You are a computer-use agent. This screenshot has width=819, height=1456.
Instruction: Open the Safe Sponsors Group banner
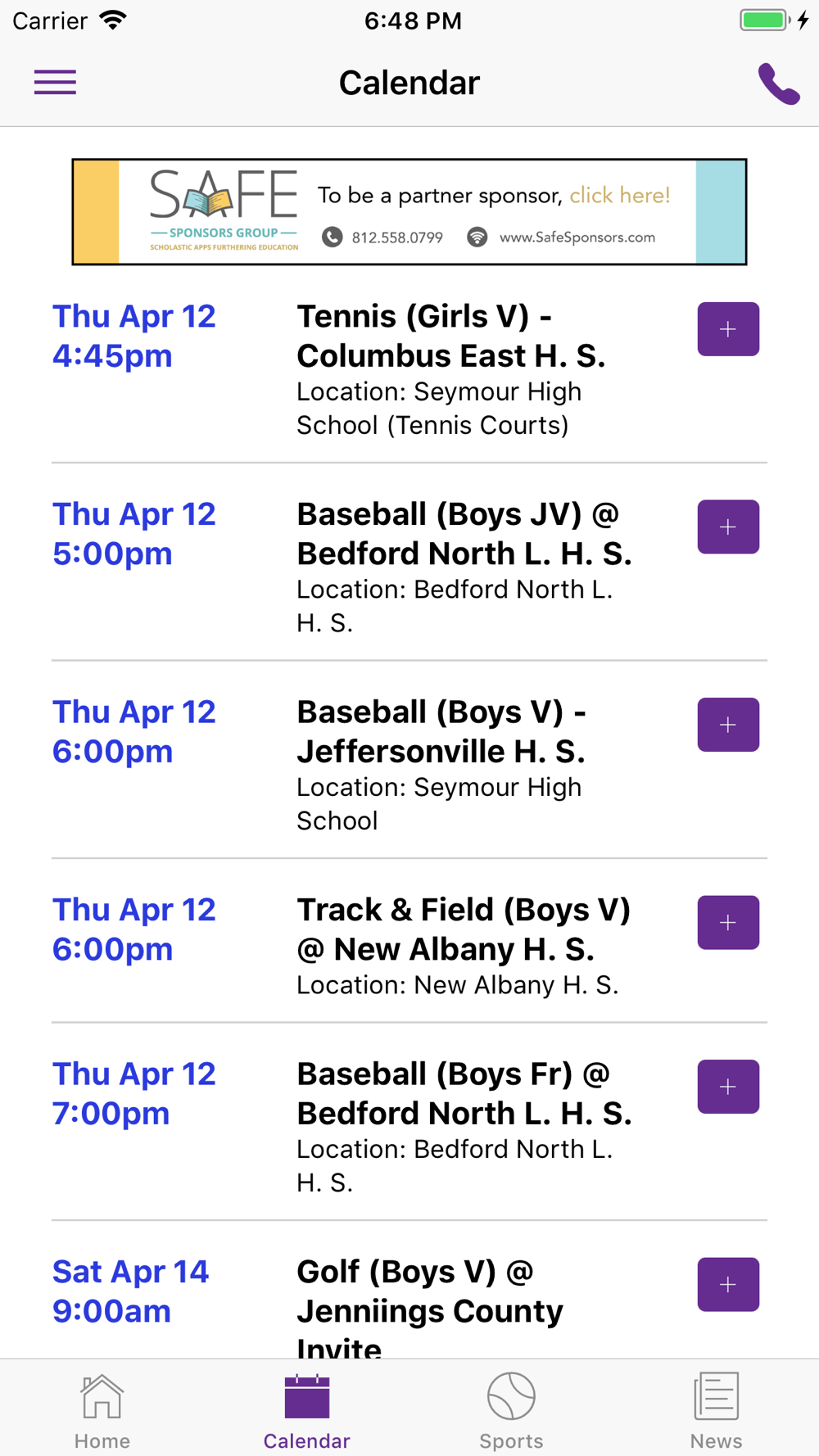409,212
